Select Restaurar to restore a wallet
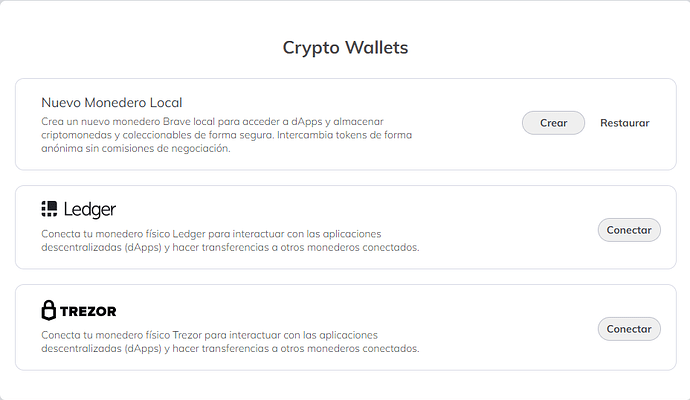 pyautogui.click(x=624, y=123)
